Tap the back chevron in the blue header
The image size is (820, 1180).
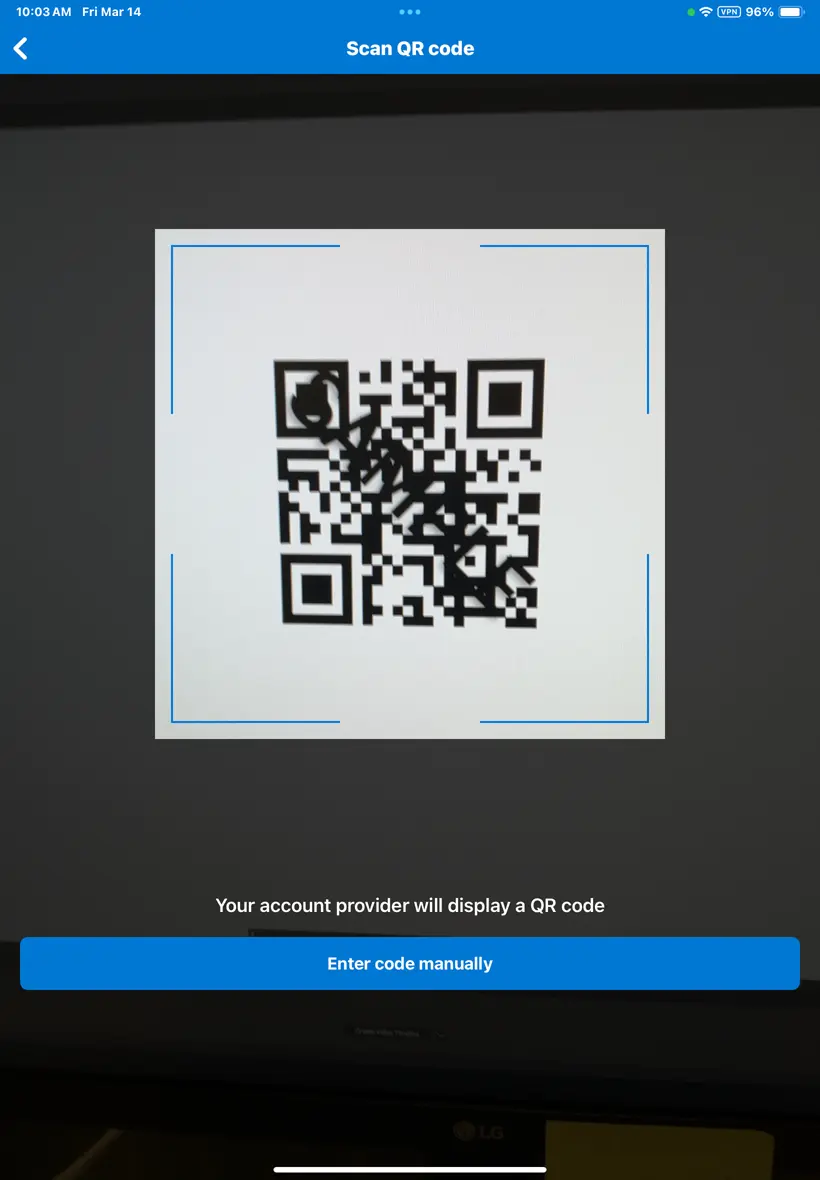pyautogui.click(x=20, y=48)
